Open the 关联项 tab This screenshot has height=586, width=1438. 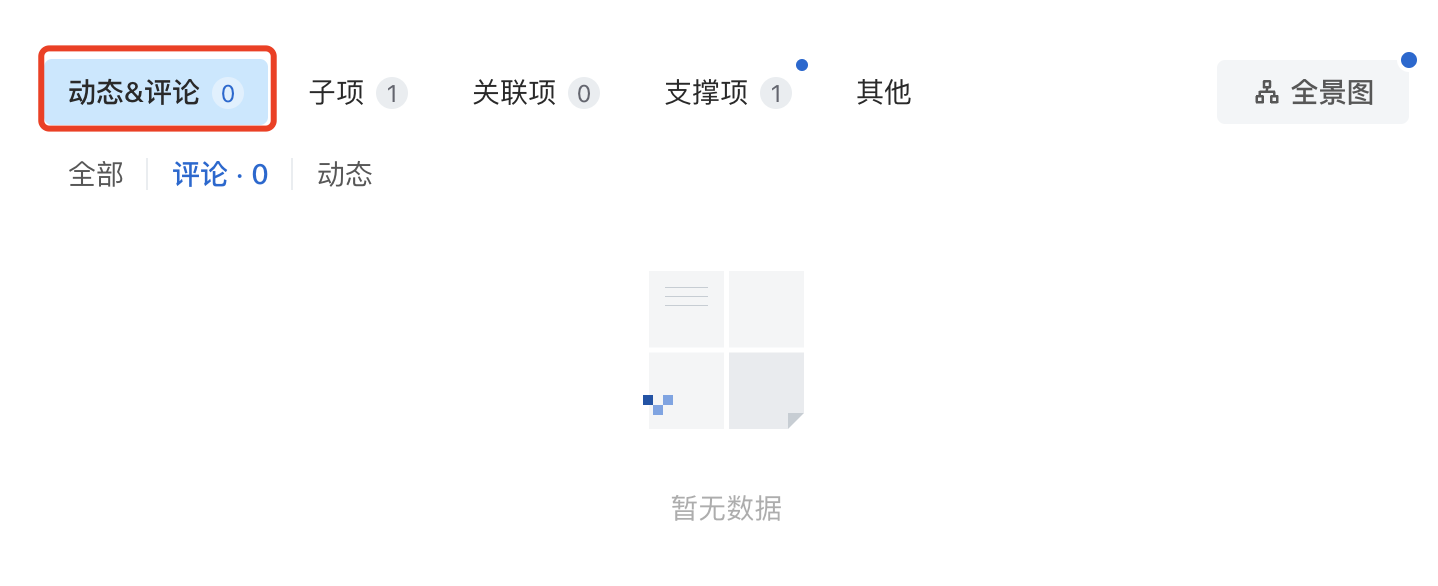point(535,93)
